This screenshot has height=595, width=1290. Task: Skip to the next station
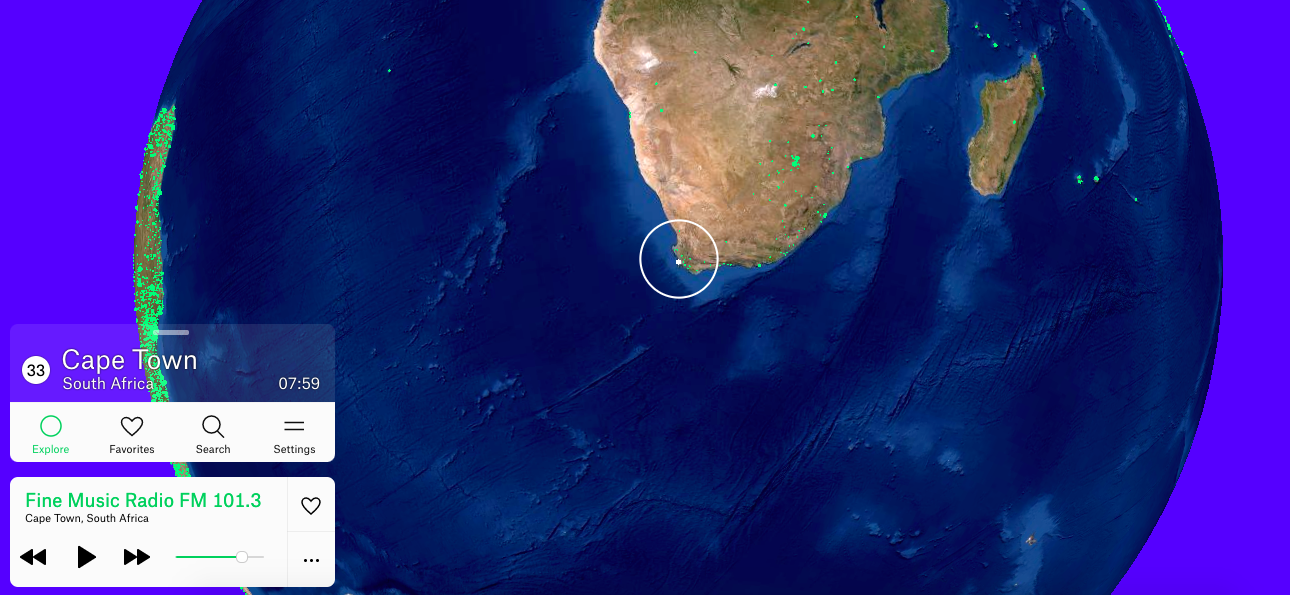coord(137,557)
